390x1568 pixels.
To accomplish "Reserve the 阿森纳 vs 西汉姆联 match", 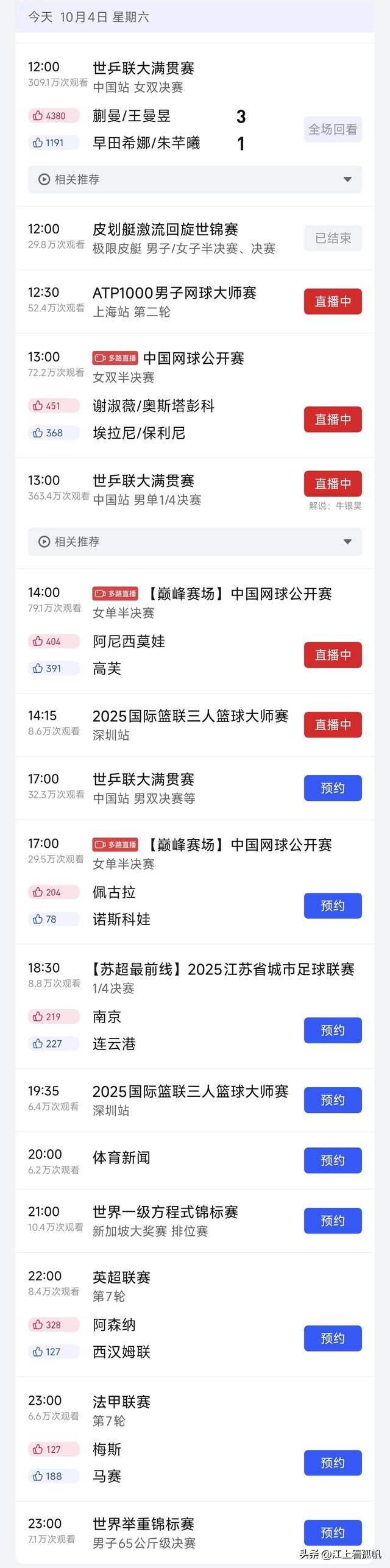I will click(333, 1338).
